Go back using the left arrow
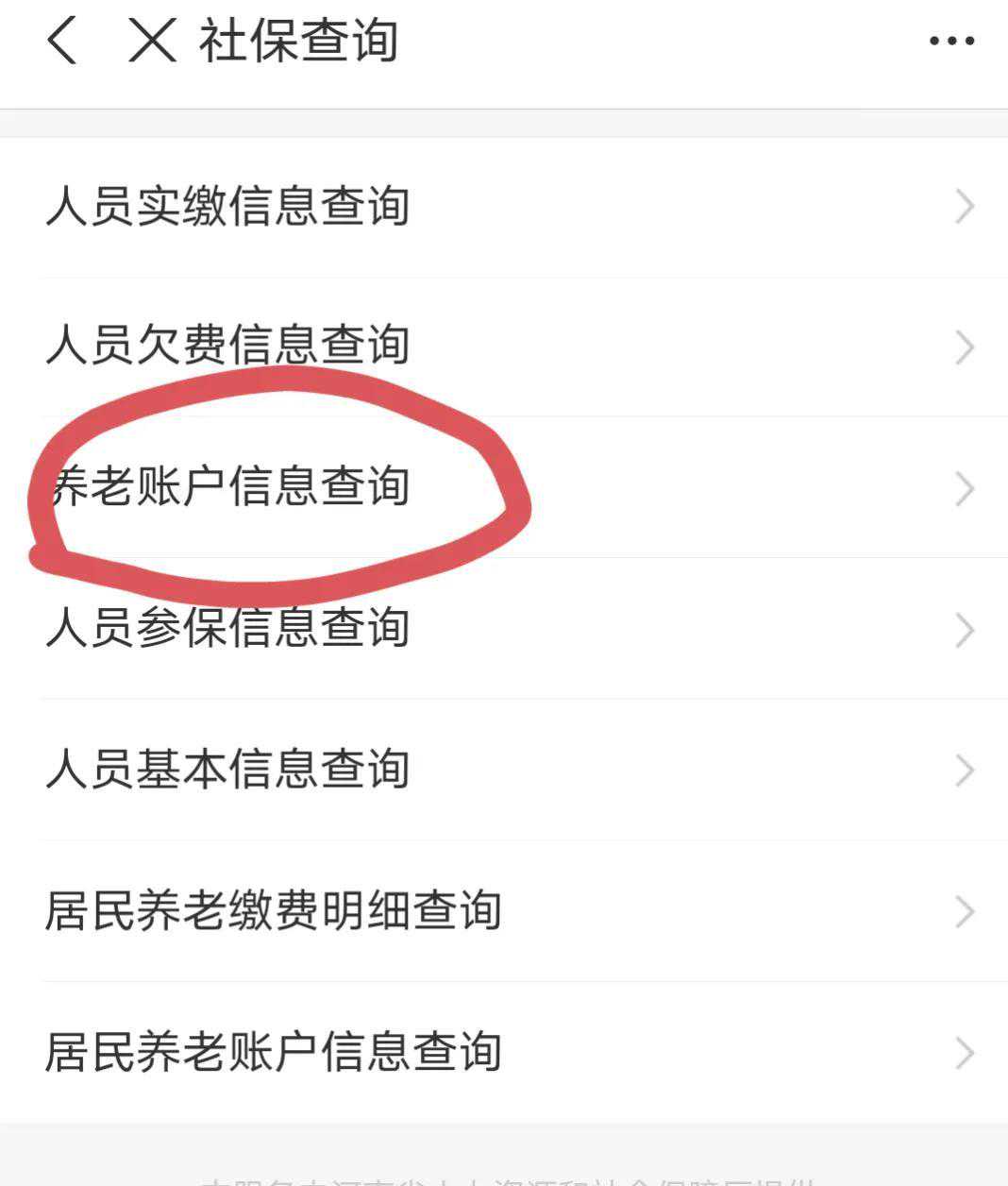 [x=62, y=42]
